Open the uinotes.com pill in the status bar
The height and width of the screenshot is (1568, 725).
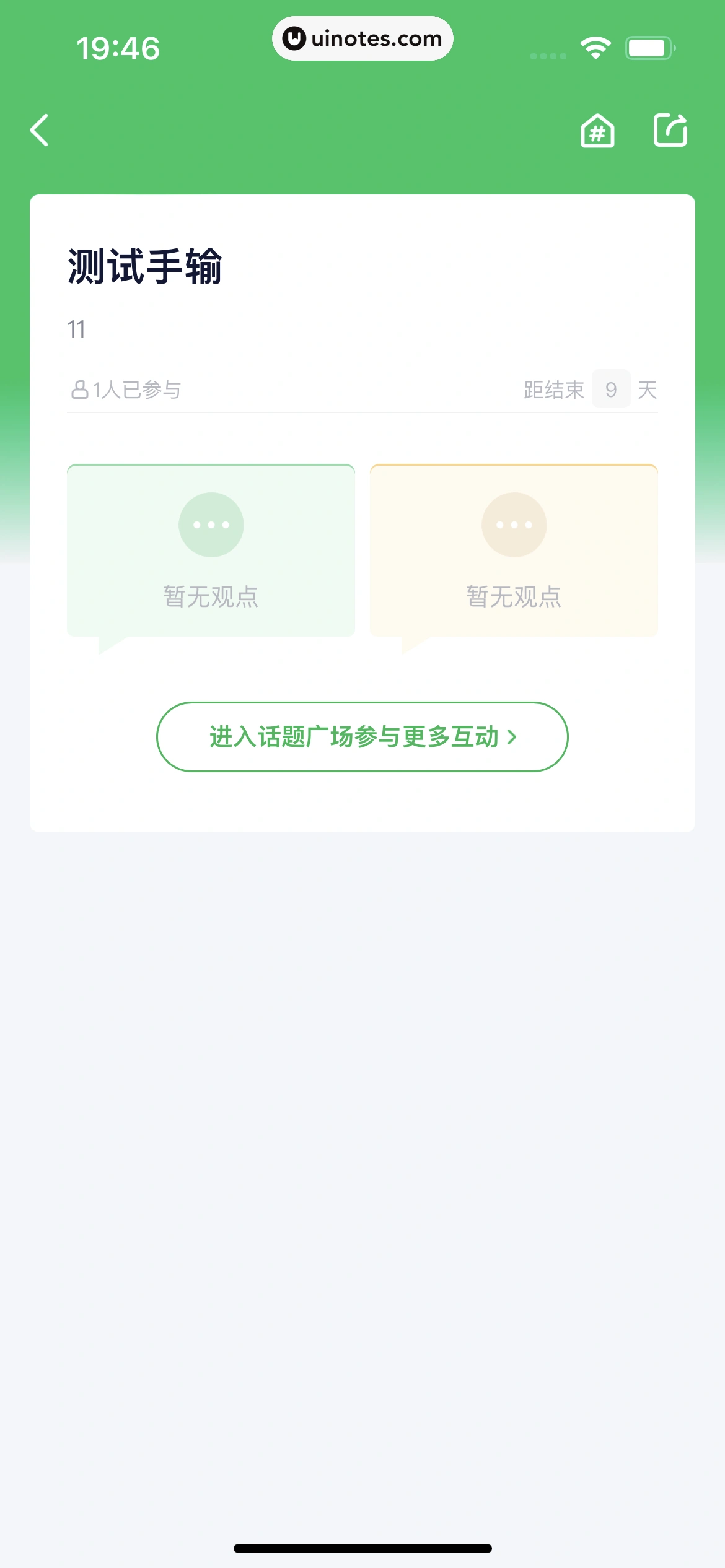click(362, 38)
